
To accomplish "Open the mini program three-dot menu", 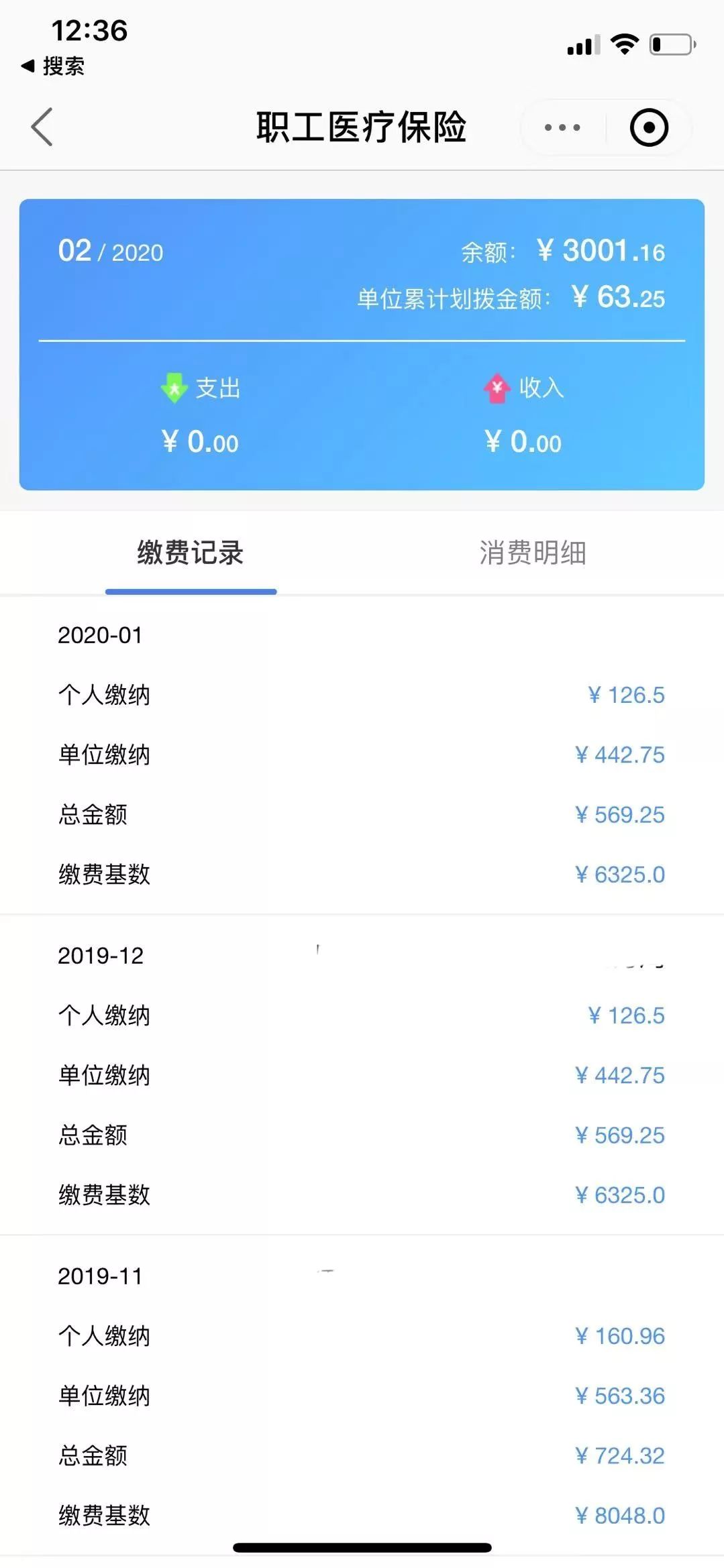I will tap(562, 127).
